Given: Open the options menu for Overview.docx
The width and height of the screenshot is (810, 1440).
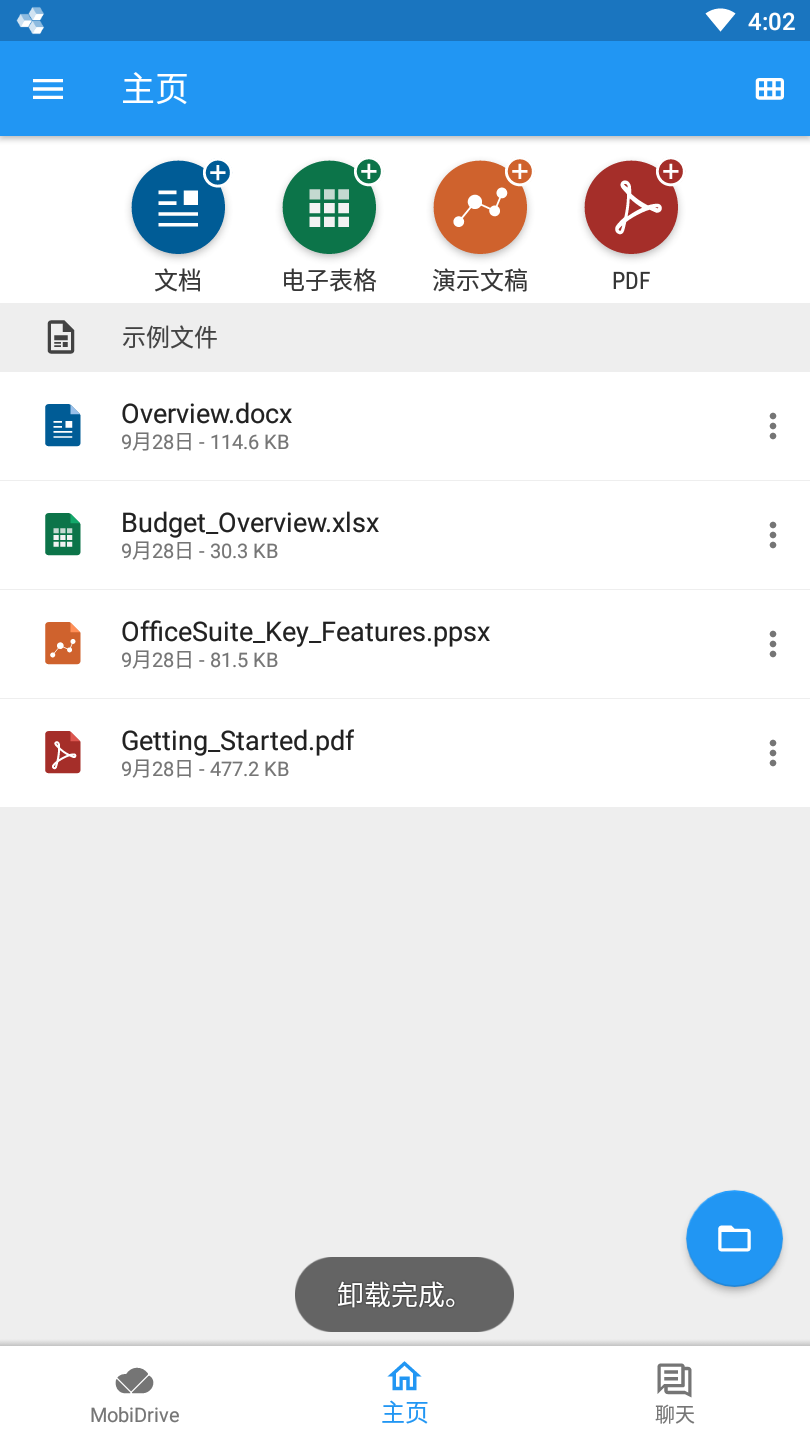Looking at the screenshot, I should click(772, 425).
